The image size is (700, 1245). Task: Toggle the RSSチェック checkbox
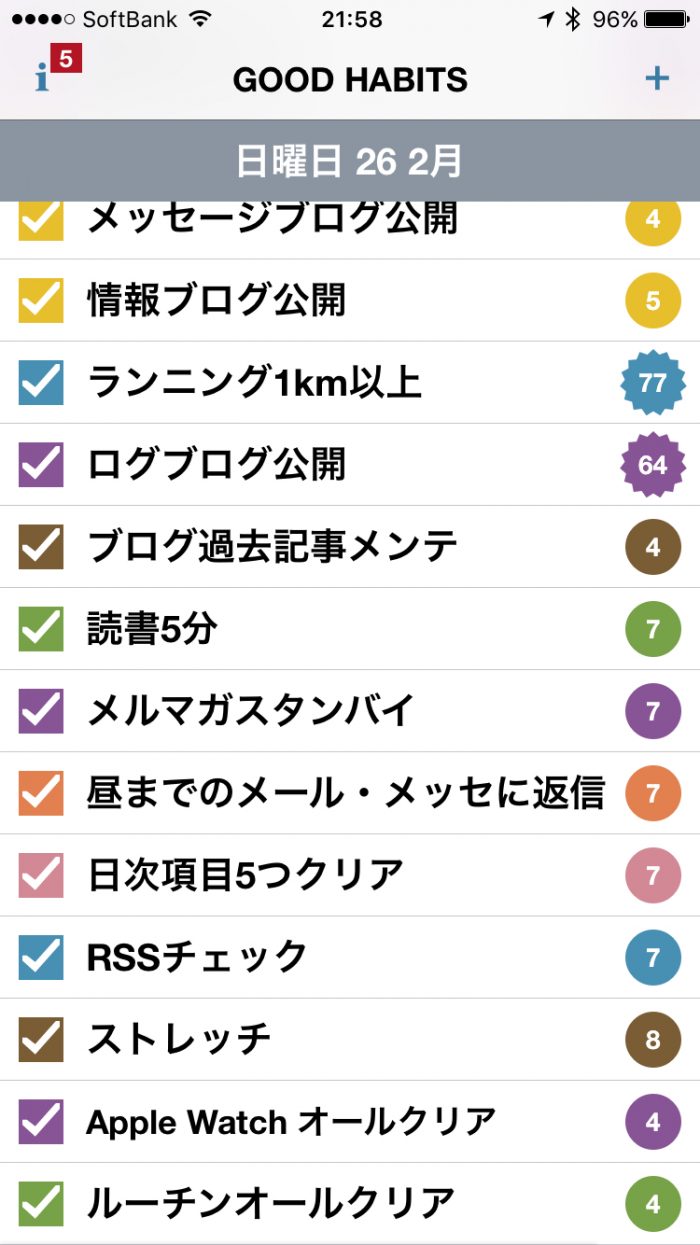(x=41, y=957)
